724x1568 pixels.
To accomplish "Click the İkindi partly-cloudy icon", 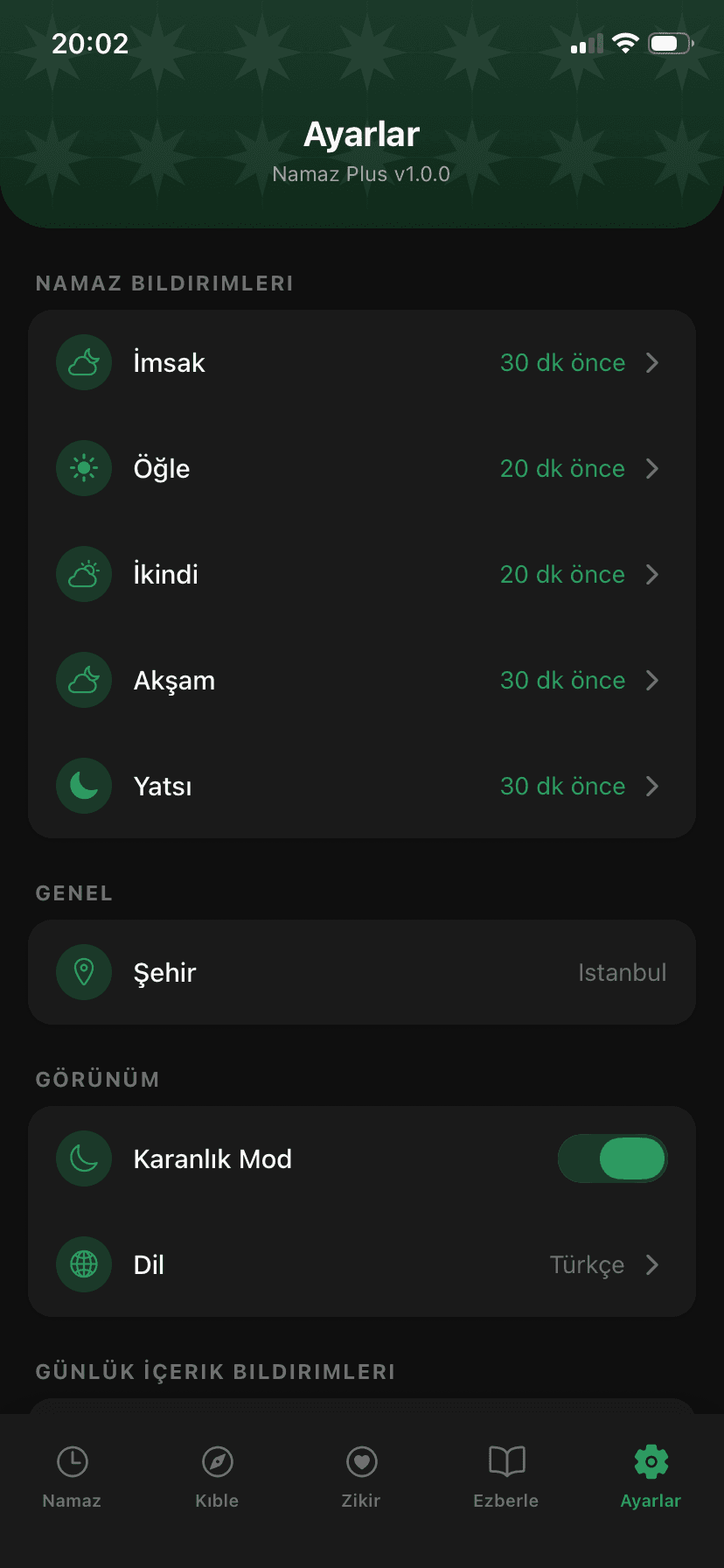I will pyautogui.click(x=83, y=574).
